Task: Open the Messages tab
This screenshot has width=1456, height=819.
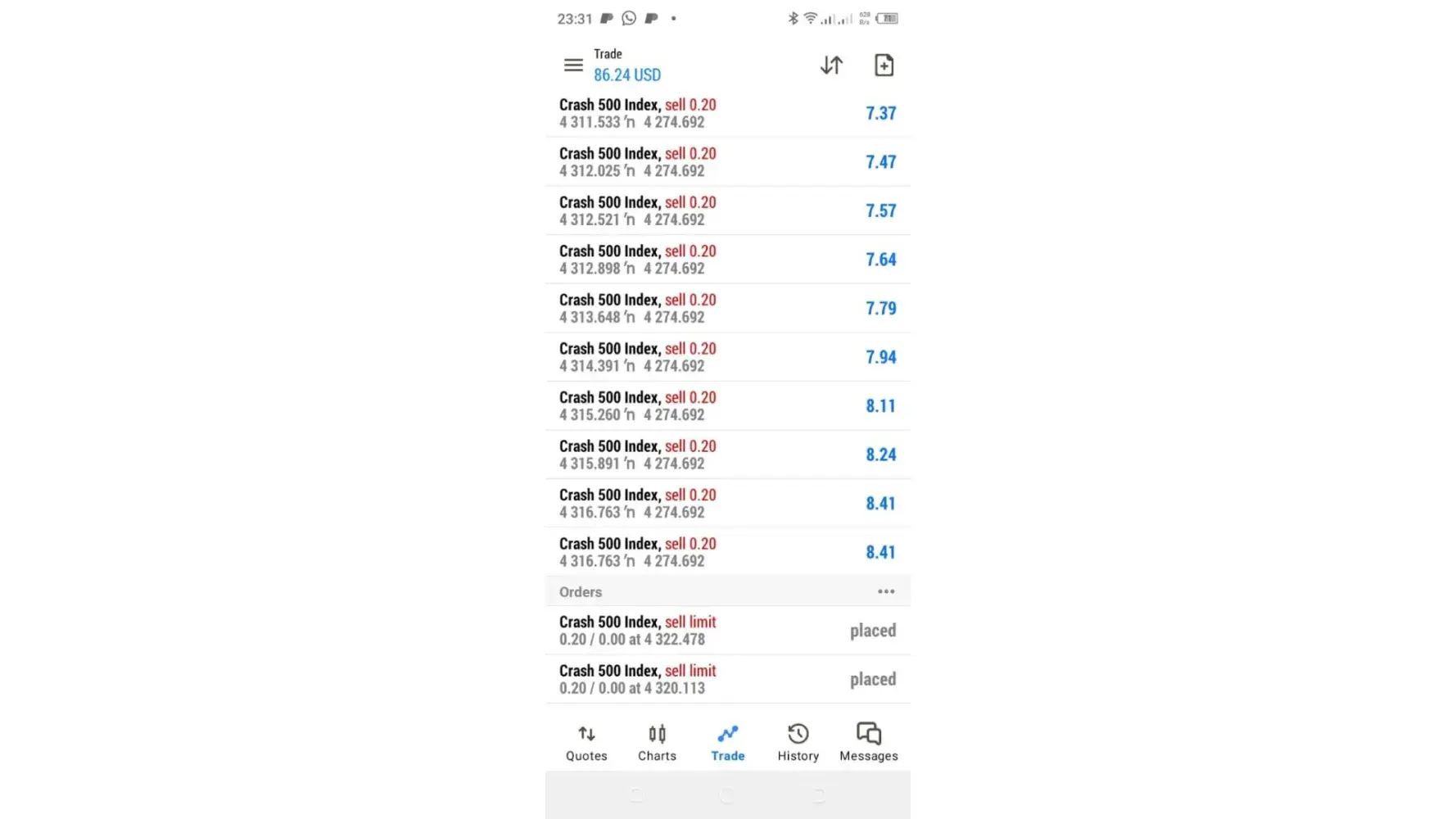Action: click(868, 742)
